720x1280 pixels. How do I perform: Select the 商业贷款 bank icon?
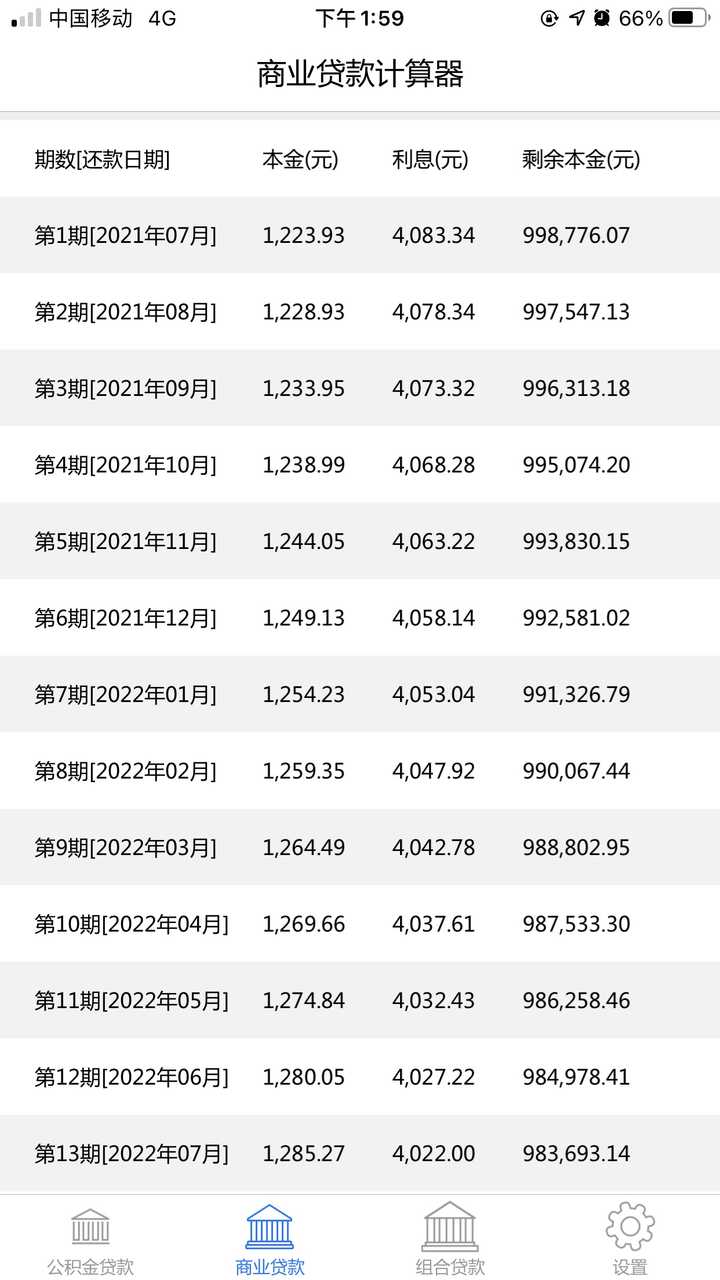pyautogui.click(x=269, y=1225)
